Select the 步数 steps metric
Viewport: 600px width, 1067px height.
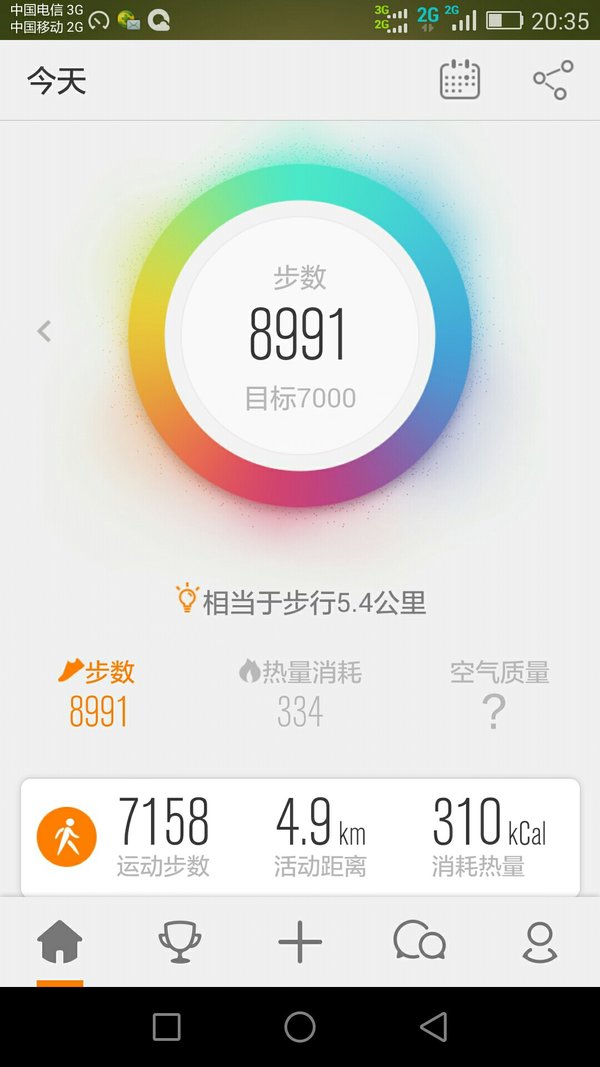point(97,693)
